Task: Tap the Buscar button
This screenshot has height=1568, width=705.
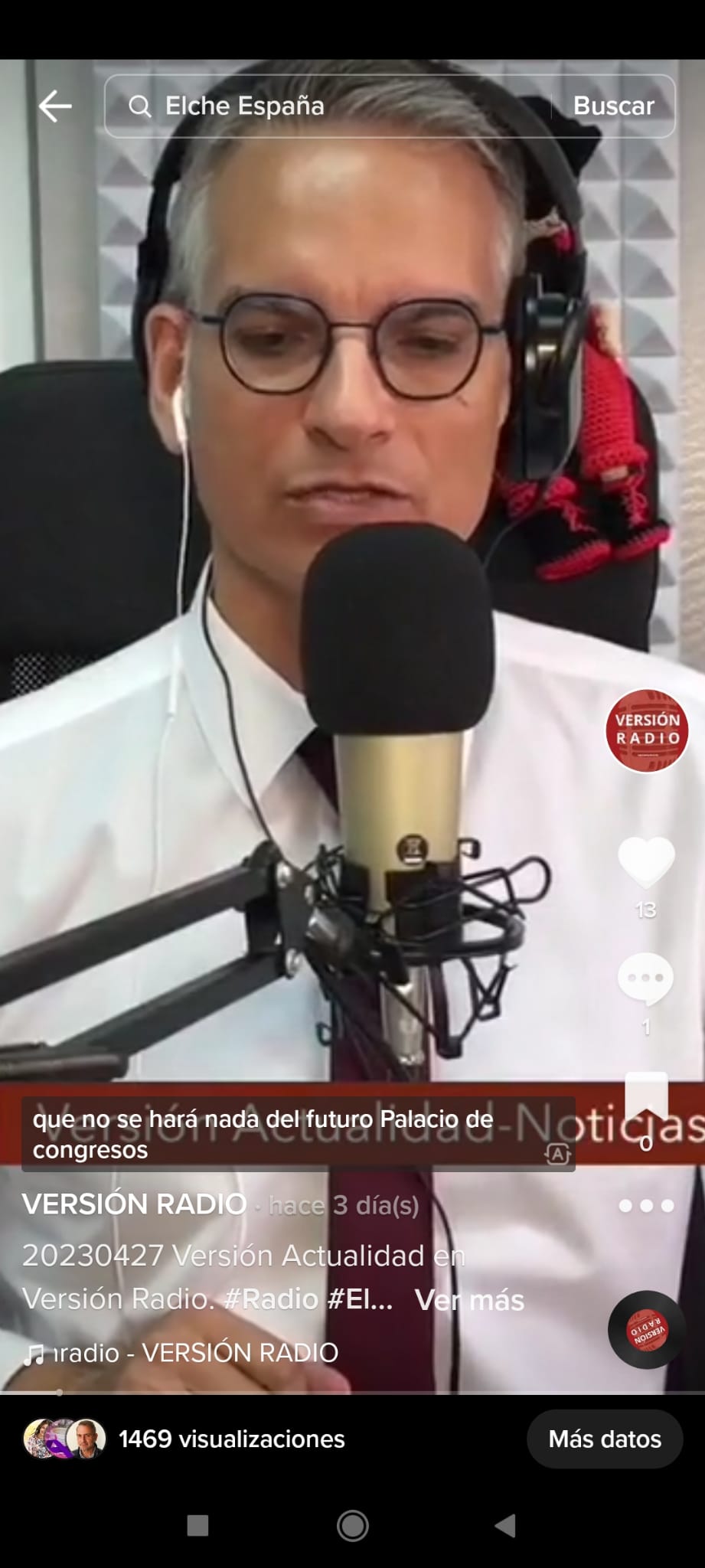Action: 613,106
